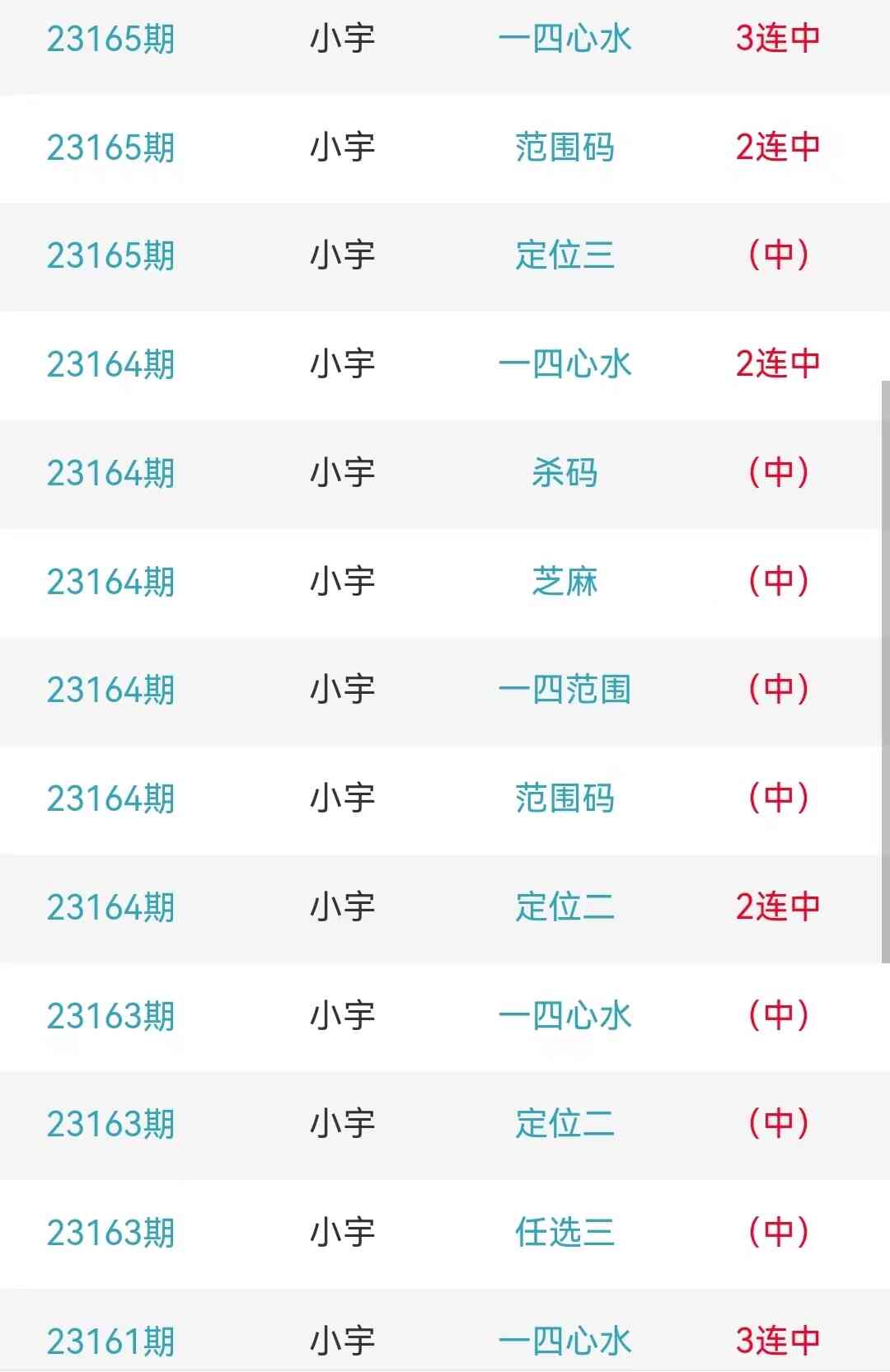Tap the 23164期 范围码 row
The image size is (890, 1372).
(x=564, y=798)
